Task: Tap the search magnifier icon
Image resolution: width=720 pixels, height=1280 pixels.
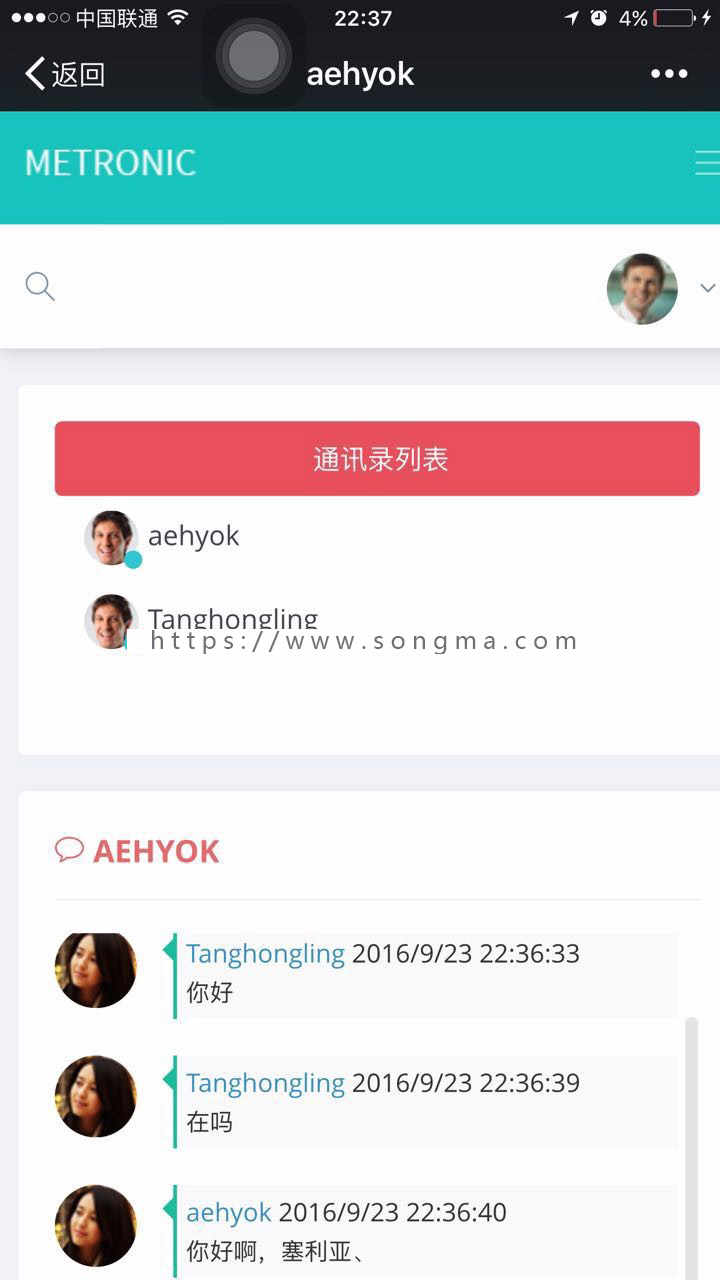Action: (40, 287)
